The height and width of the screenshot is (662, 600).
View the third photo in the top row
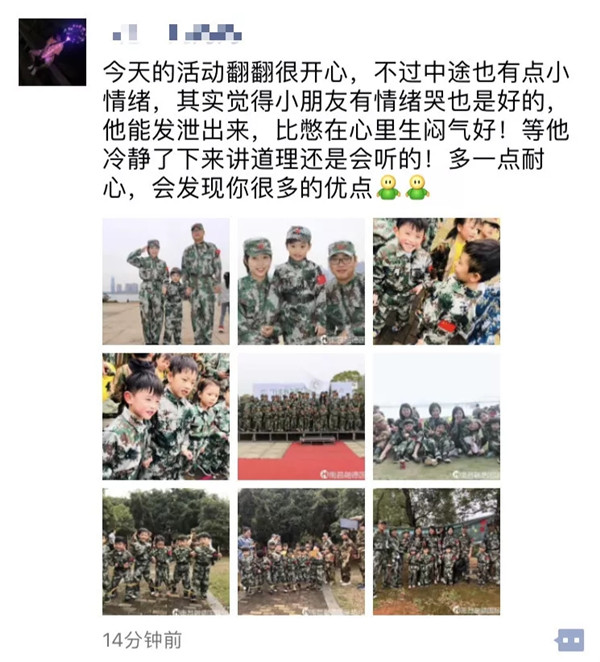point(436,281)
